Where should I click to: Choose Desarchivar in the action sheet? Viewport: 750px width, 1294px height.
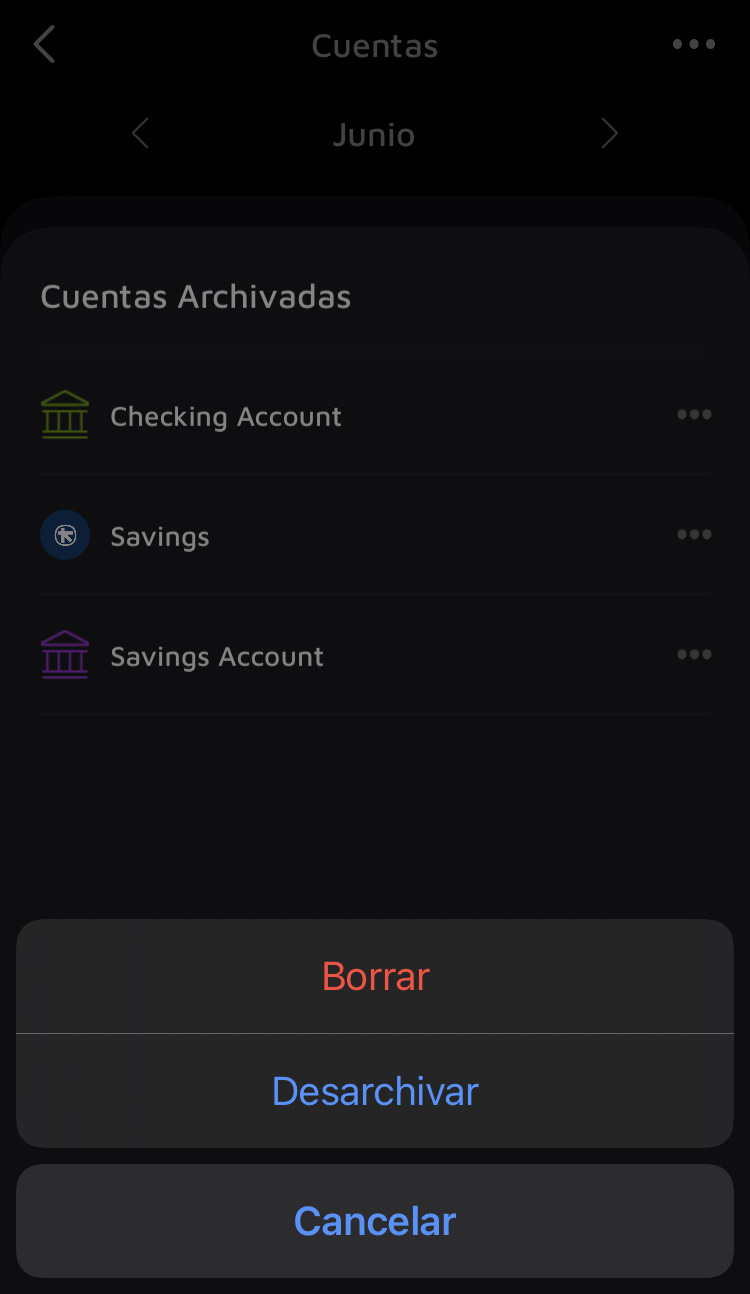coord(375,1091)
